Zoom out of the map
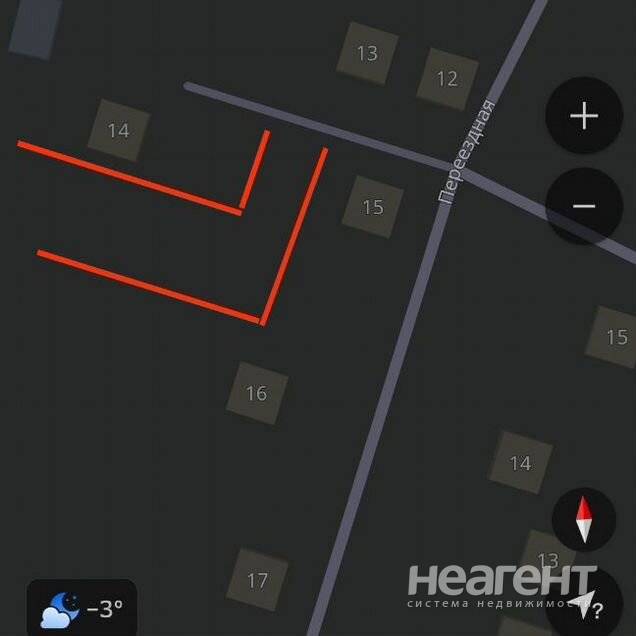The width and height of the screenshot is (636, 636). point(584,206)
